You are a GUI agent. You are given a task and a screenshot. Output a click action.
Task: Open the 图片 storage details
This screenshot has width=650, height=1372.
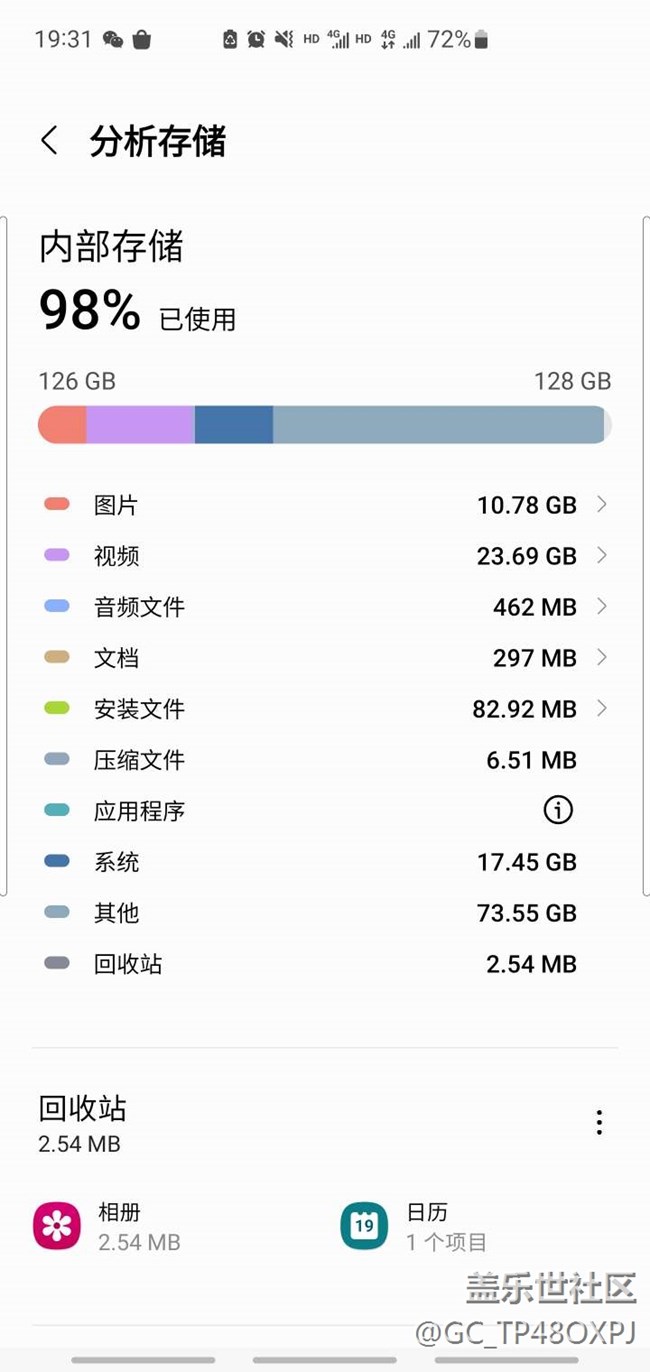[325, 505]
